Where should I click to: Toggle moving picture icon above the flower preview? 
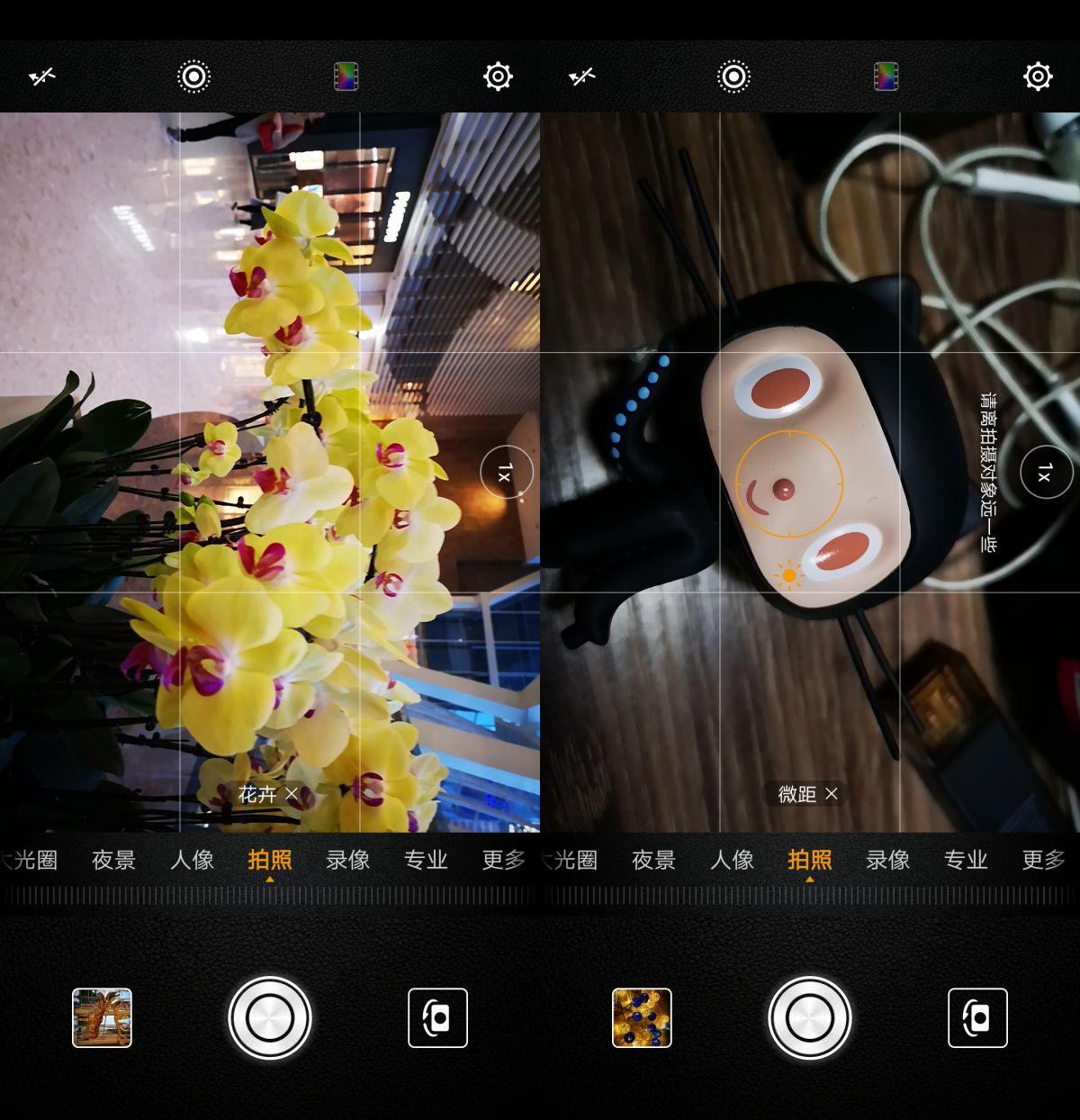click(194, 77)
